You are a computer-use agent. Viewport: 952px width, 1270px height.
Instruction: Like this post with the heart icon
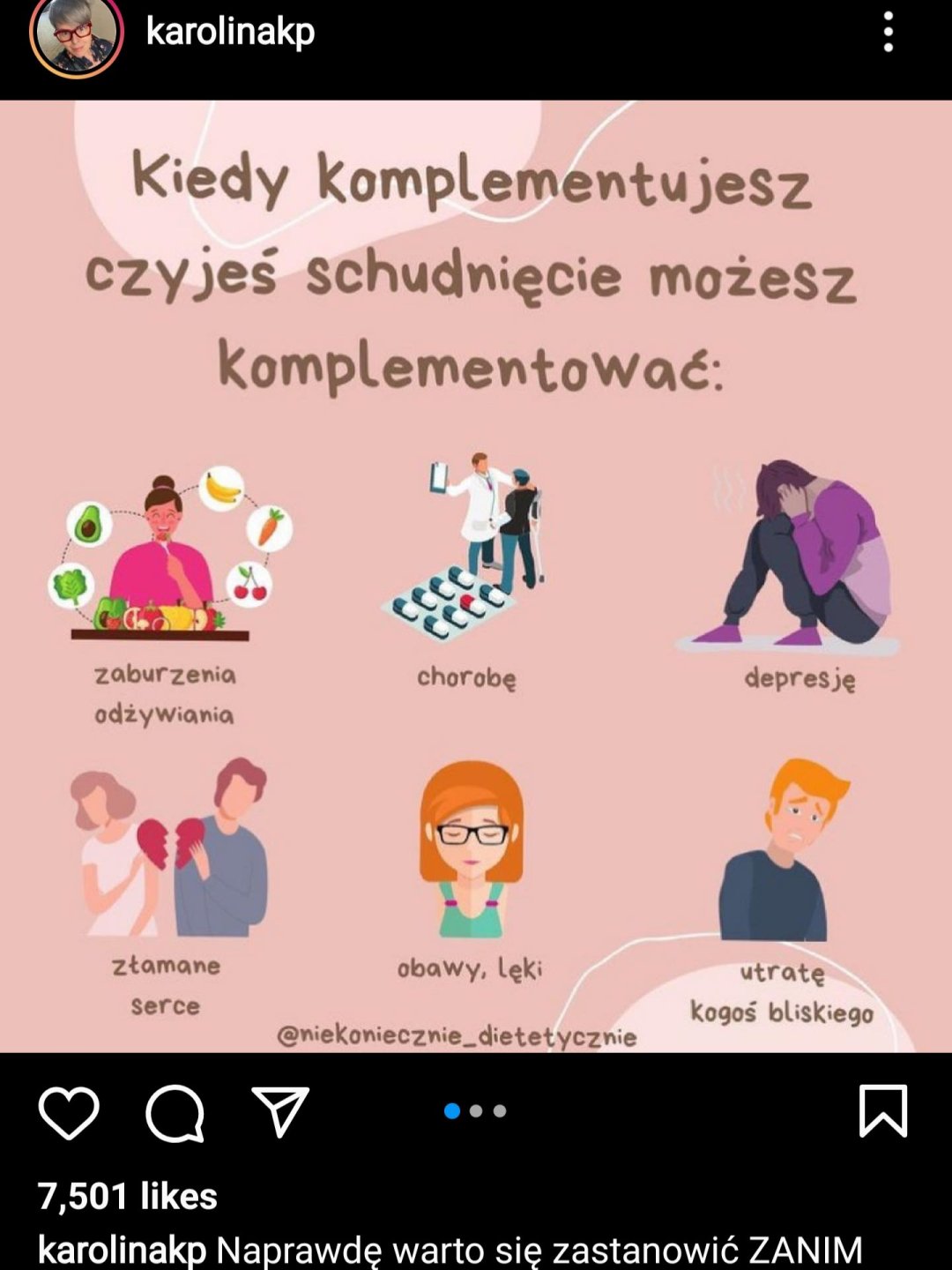point(69,1112)
